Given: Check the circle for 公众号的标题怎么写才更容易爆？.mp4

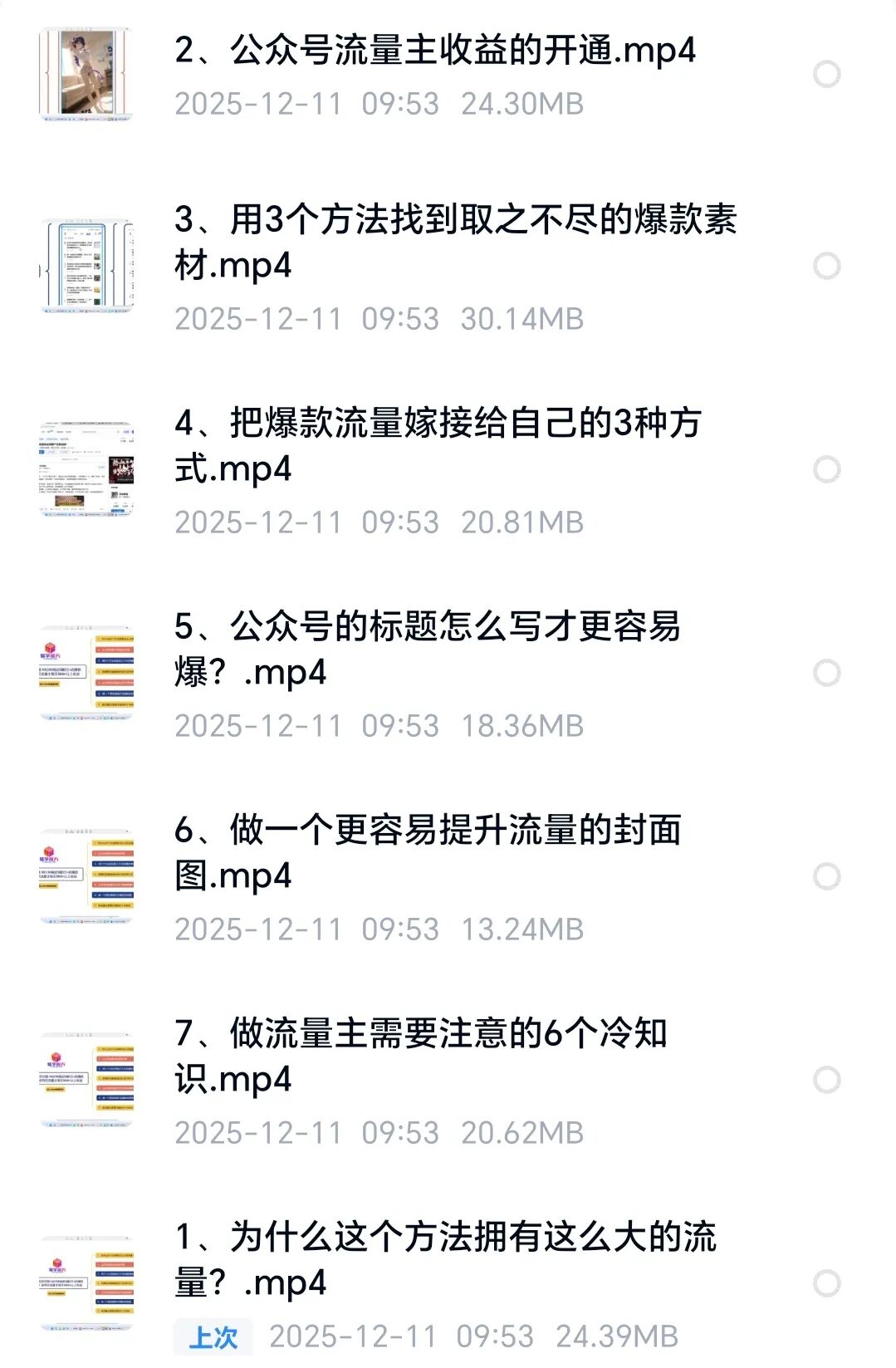Looking at the screenshot, I should (x=826, y=673).
